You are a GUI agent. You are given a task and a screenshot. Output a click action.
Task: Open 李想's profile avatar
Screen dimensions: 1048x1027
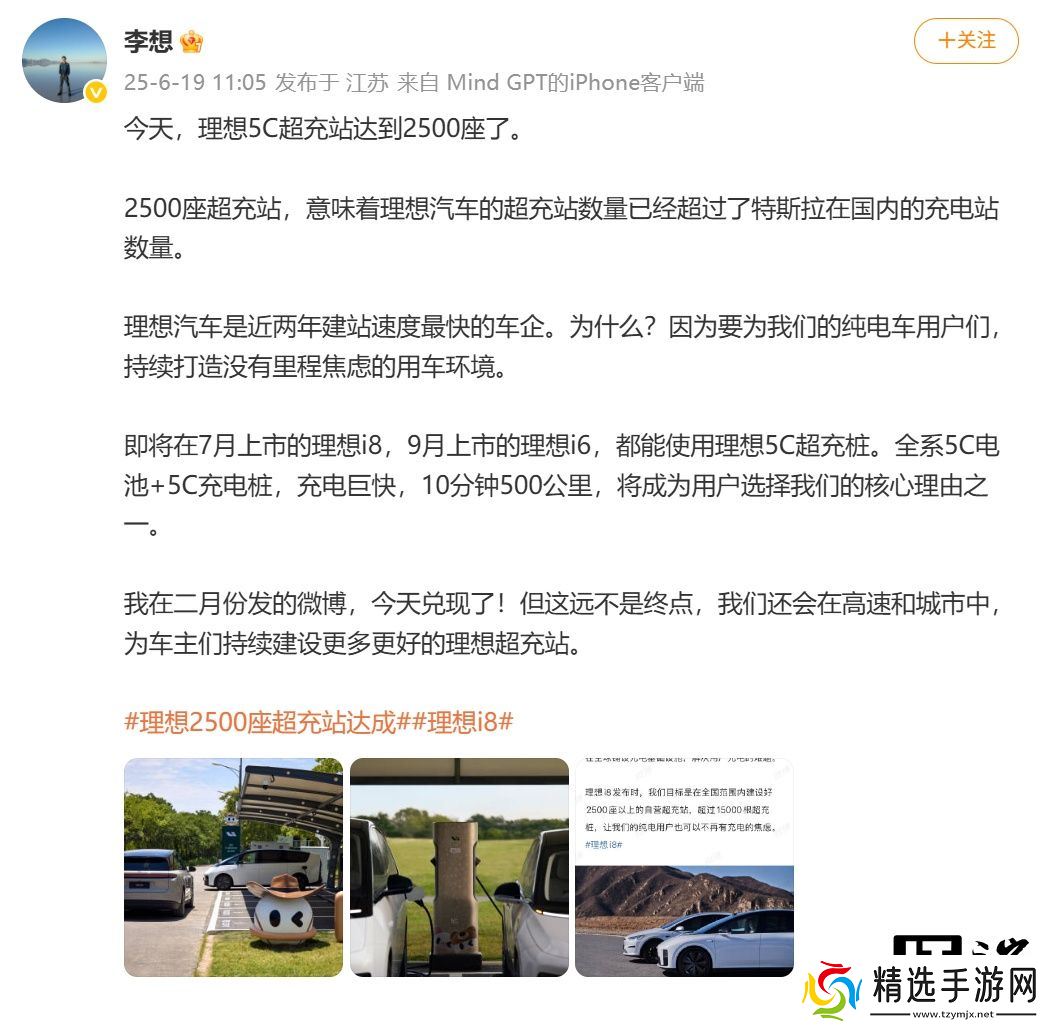(64, 60)
